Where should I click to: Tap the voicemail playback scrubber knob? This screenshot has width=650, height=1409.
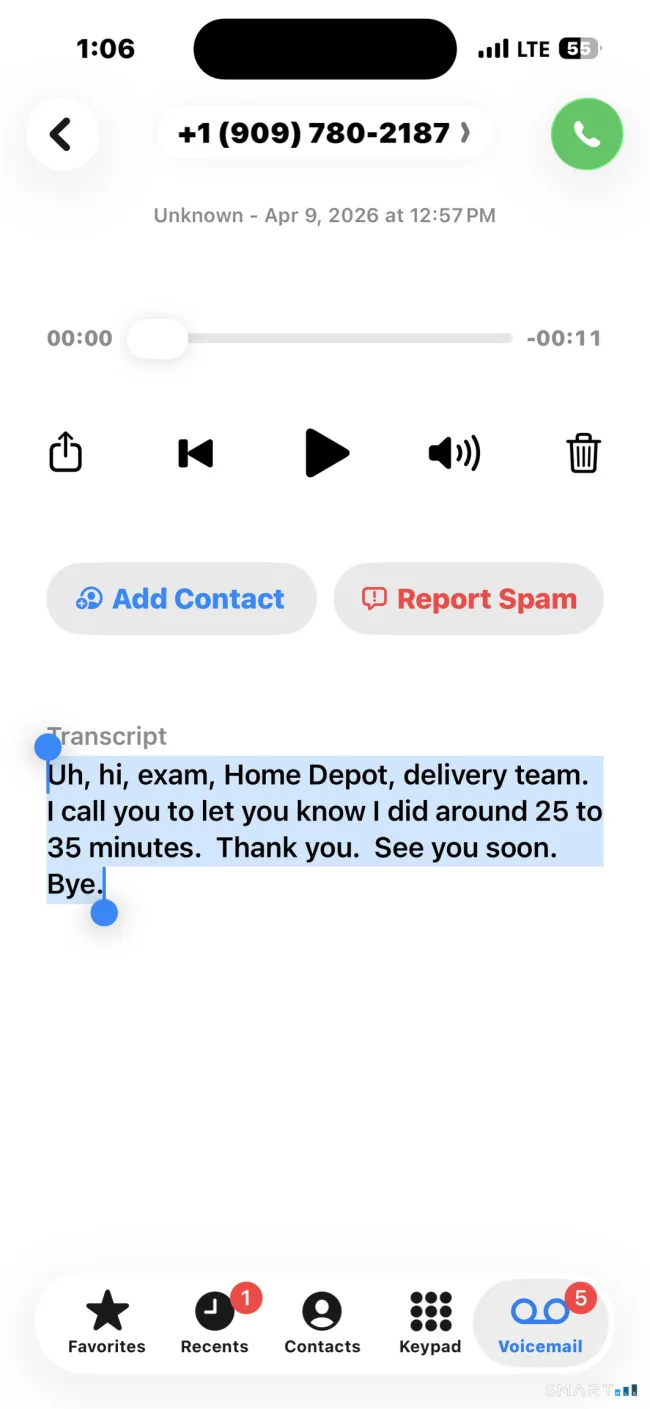click(x=157, y=339)
